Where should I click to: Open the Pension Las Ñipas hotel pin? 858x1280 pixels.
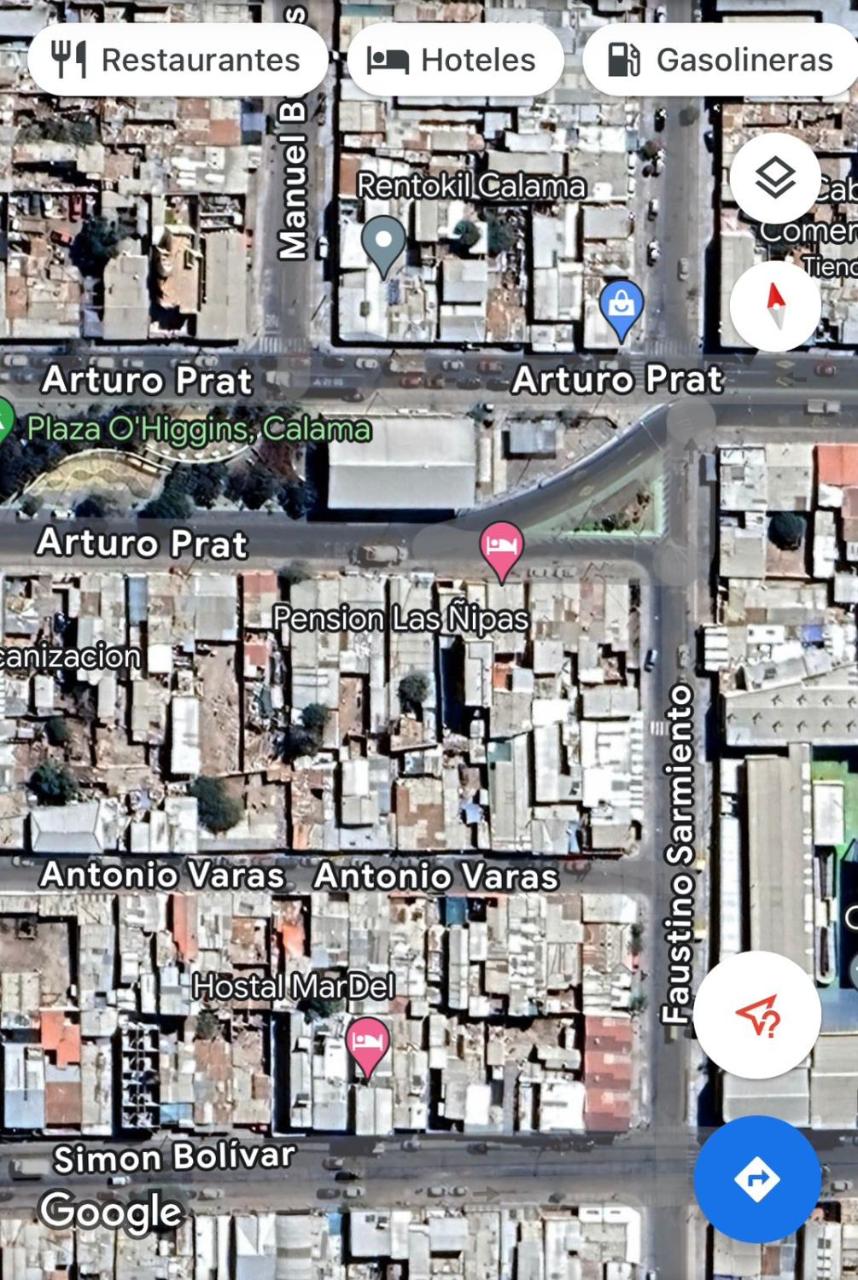(x=501, y=549)
